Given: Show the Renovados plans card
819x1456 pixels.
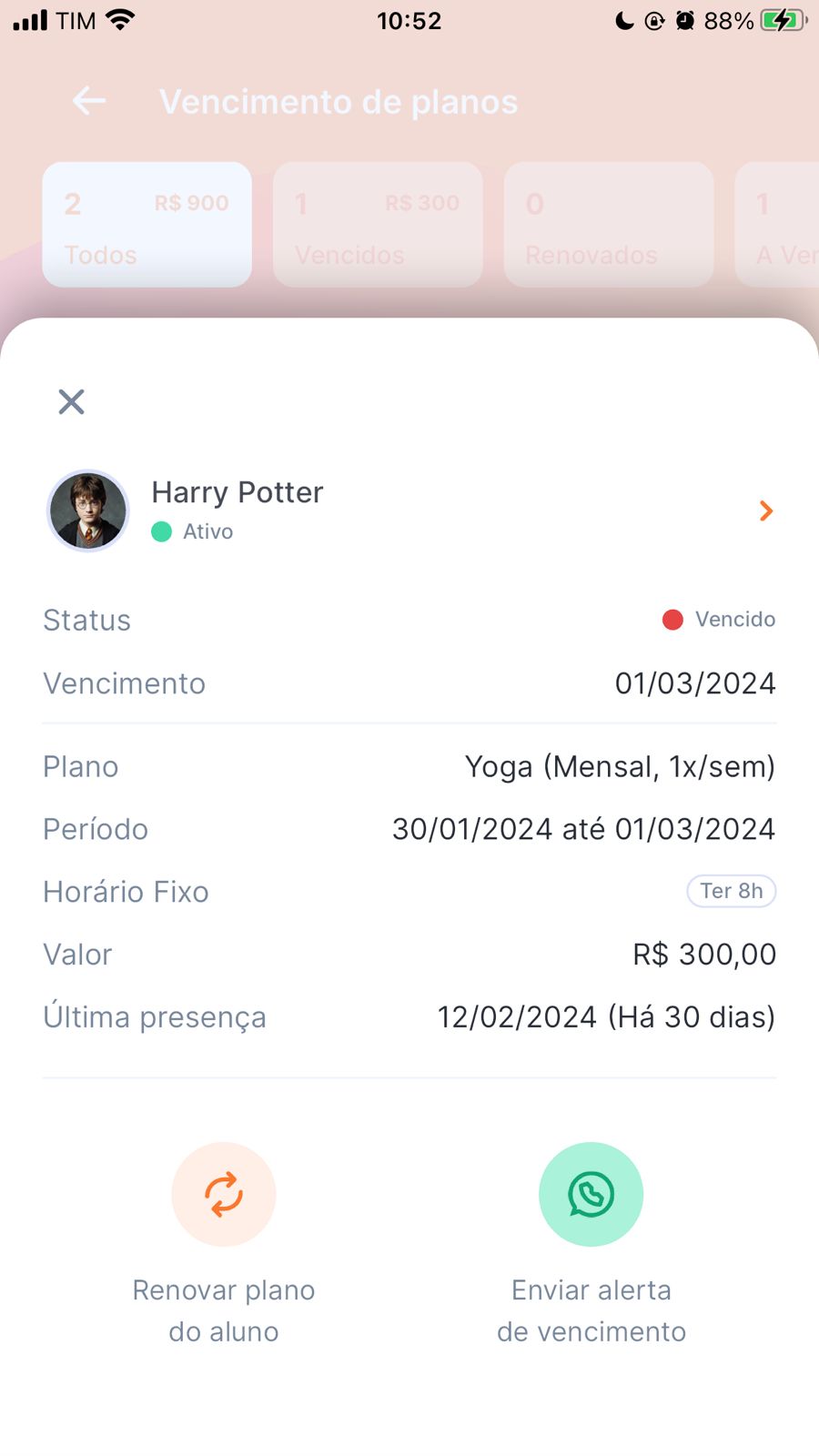Looking at the screenshot, I should click(x=608, y=225).
